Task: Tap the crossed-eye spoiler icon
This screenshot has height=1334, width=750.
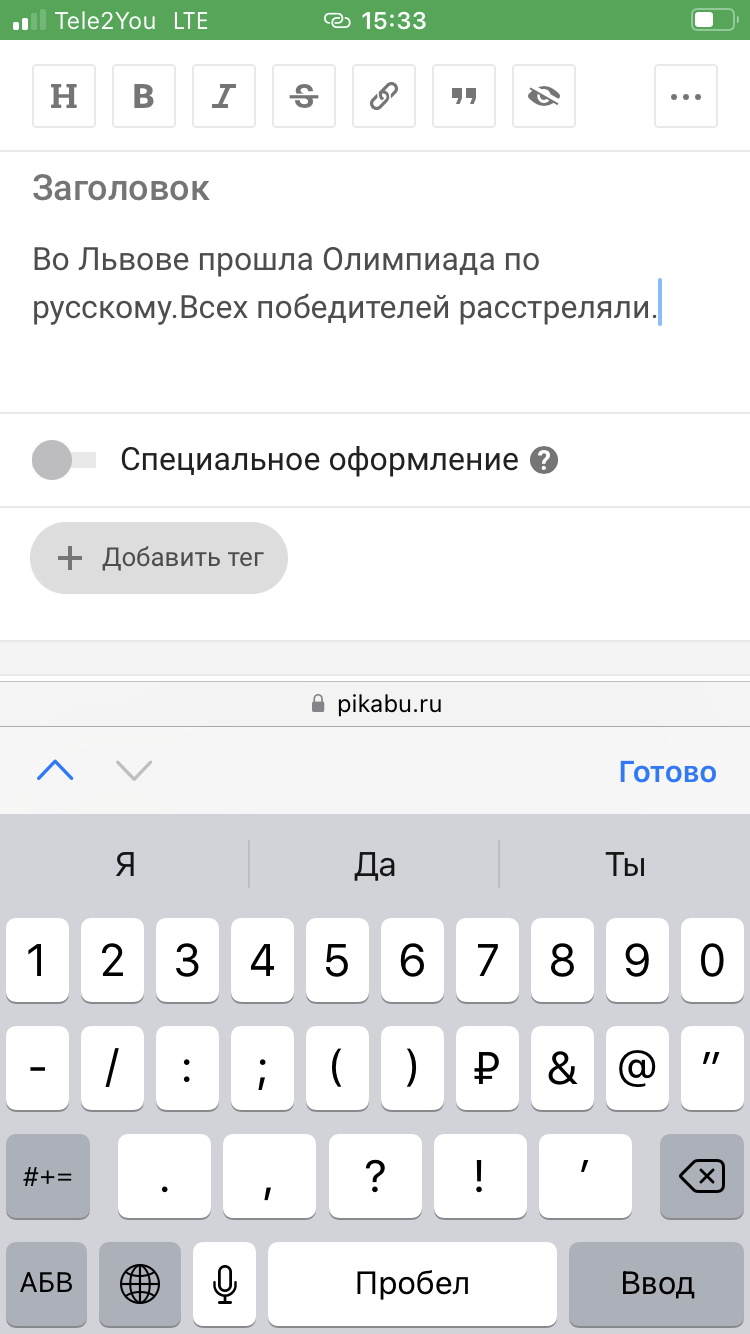Action: point(544,96)
